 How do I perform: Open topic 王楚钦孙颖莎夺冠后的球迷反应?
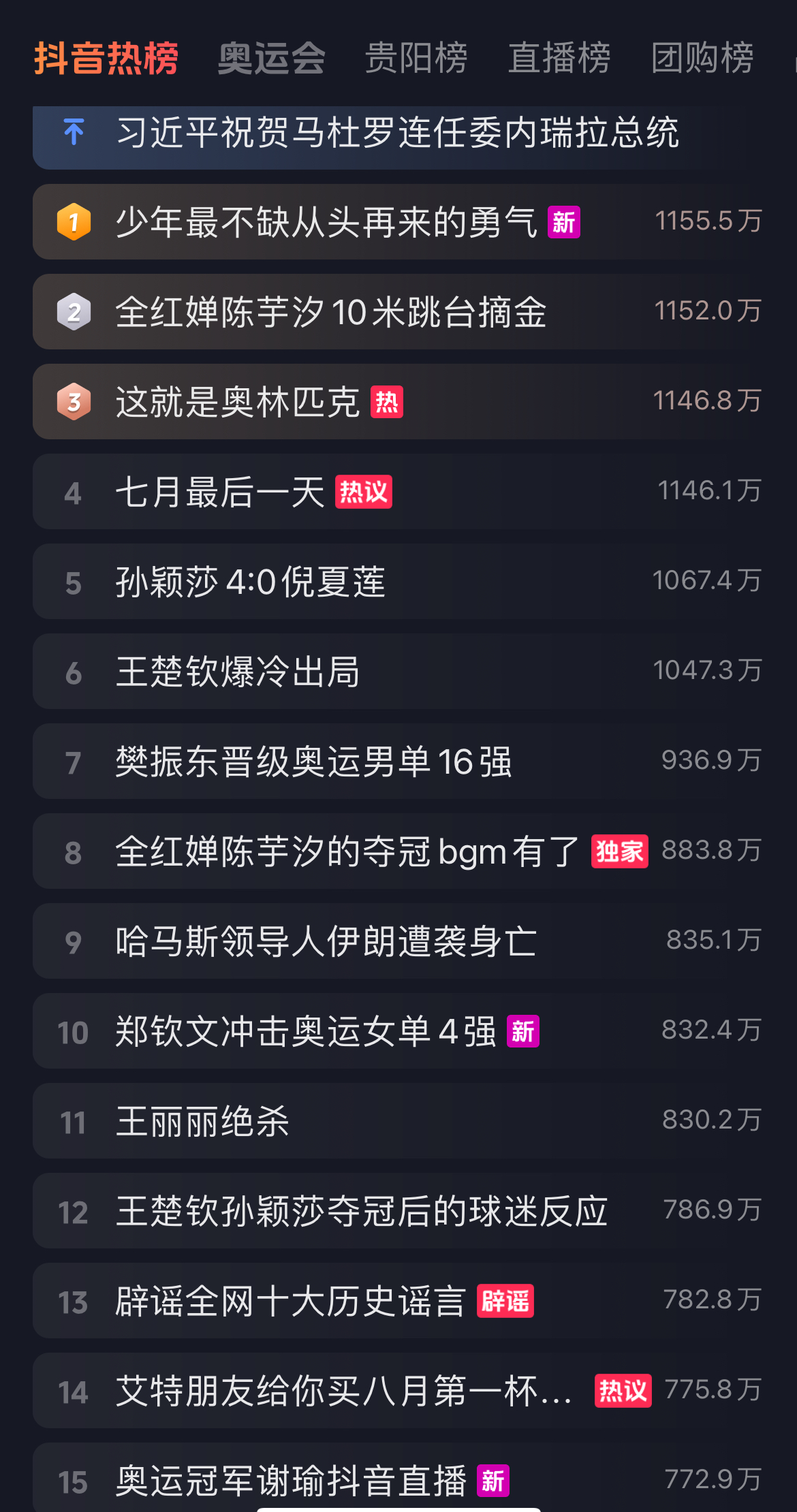pos(398,1210)
